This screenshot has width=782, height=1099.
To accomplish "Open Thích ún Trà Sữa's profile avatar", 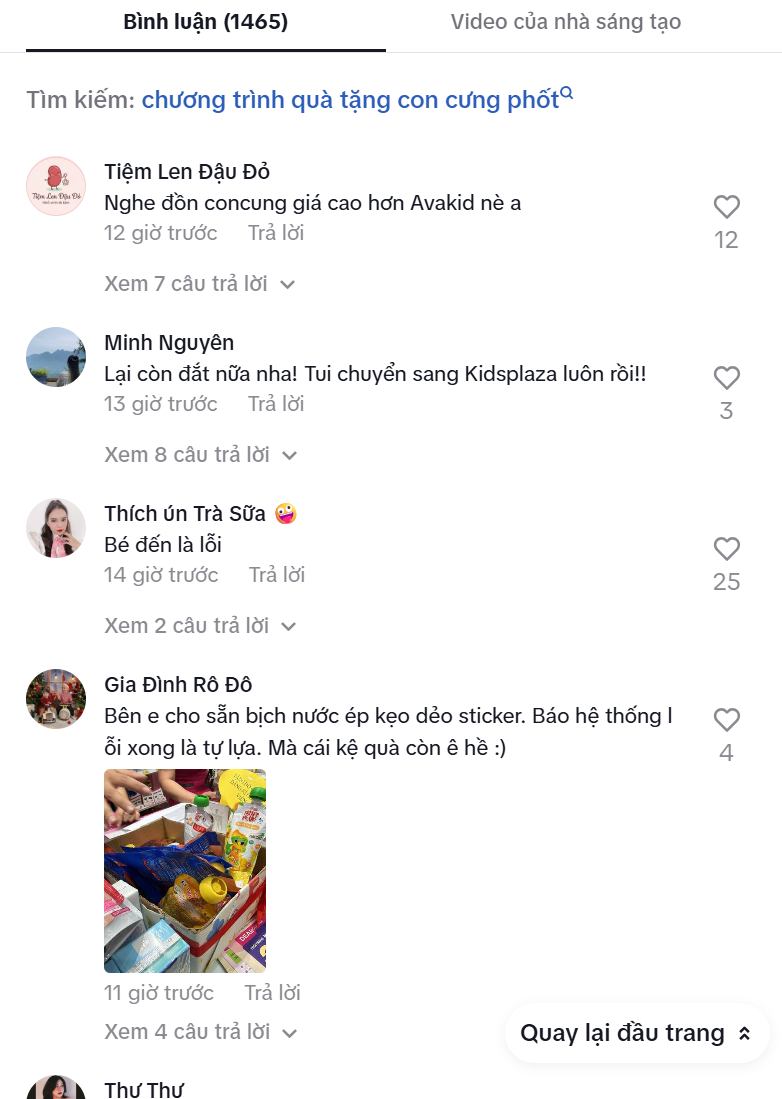I will pyautogui.click(x=56, y=527).
